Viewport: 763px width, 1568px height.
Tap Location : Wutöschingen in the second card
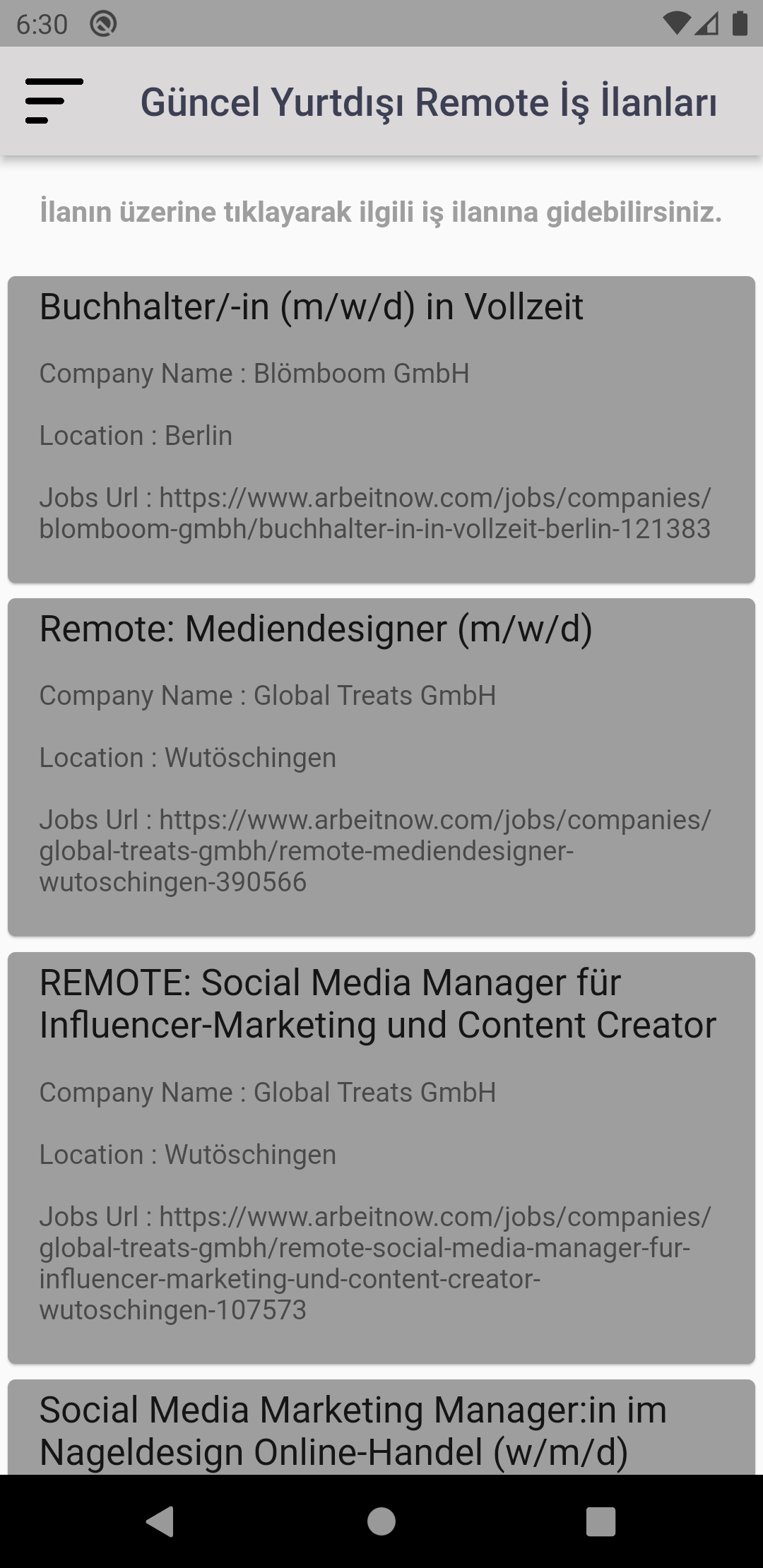[187, 758]
